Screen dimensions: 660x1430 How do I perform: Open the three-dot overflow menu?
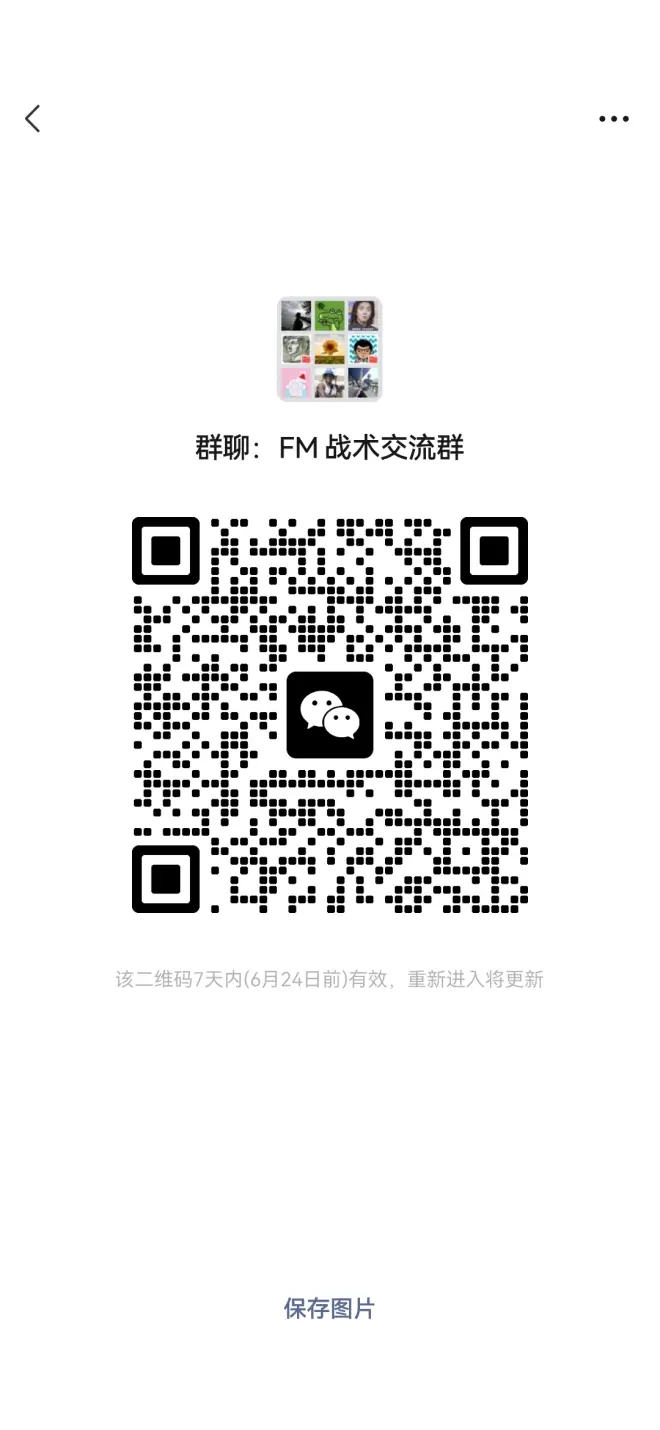click(614, 119)
